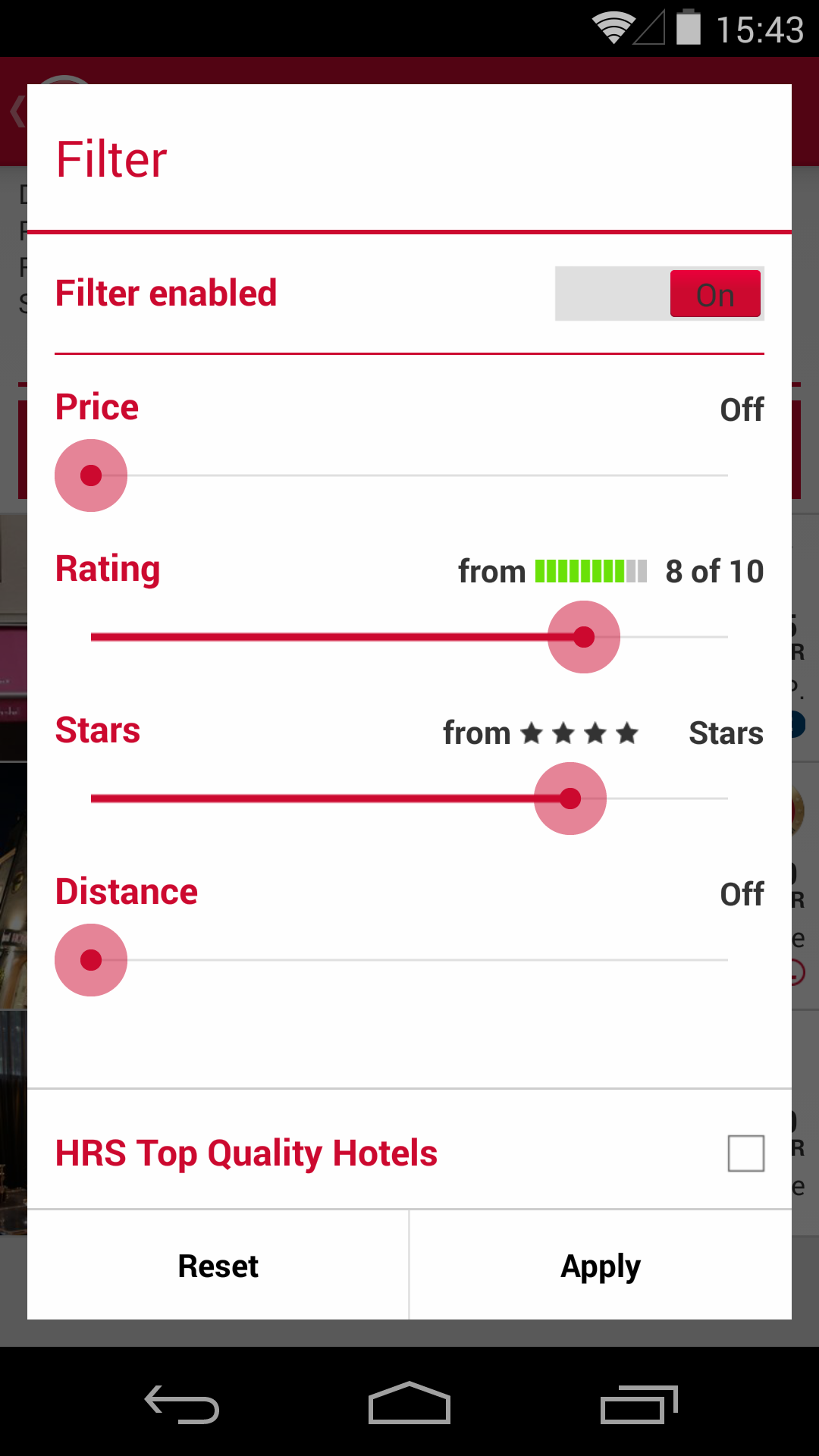This screenshot has height=1456, width=819.
Task: Click the 'Off' label next to Price
Action: pos(742,409)
